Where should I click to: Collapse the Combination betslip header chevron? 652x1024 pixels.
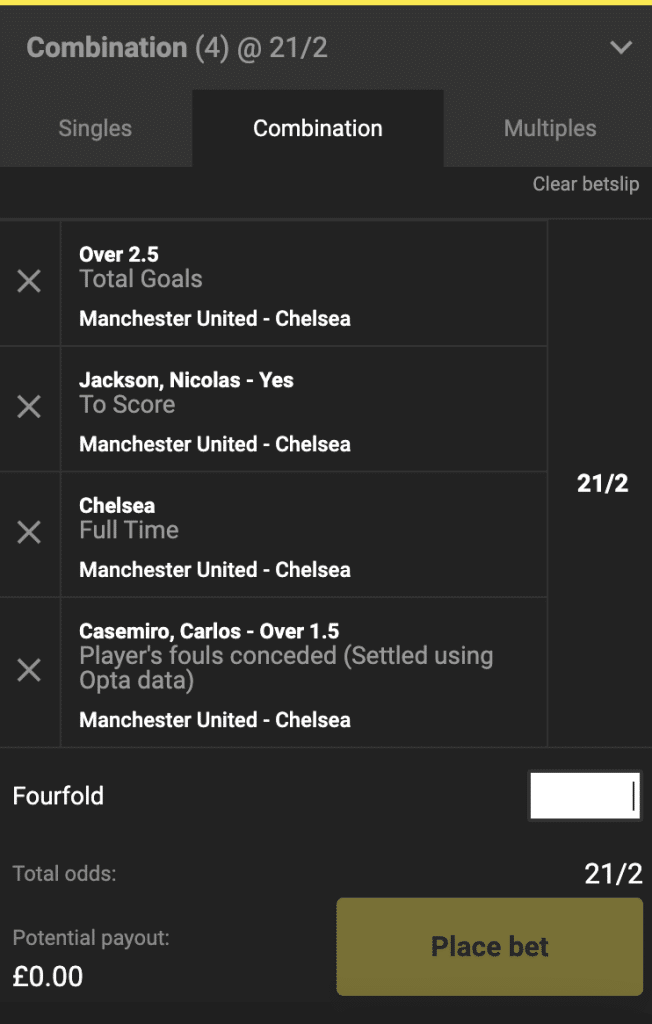tap(620, 48)
